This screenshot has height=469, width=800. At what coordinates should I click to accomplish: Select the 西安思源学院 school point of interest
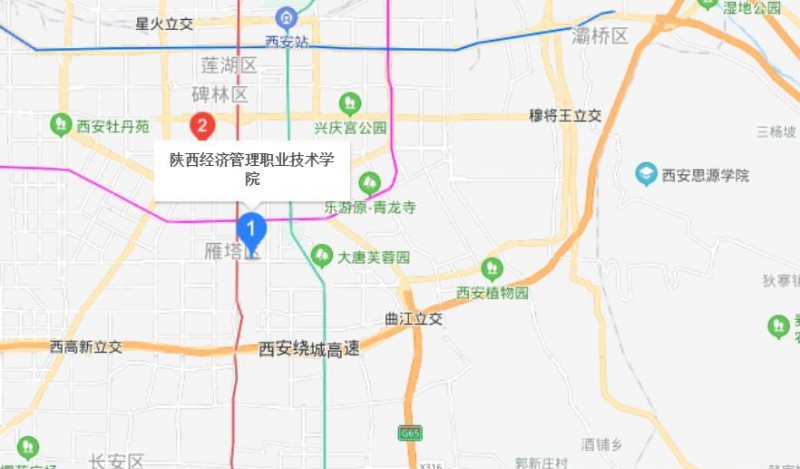coord(647,175)
